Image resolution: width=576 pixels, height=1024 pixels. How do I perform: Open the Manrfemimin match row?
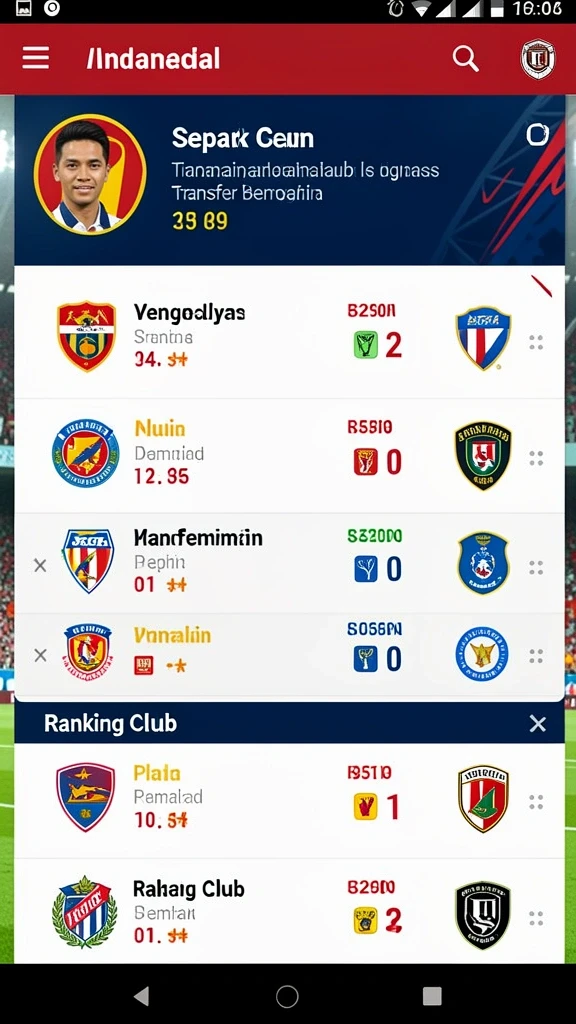coord(289,564)
